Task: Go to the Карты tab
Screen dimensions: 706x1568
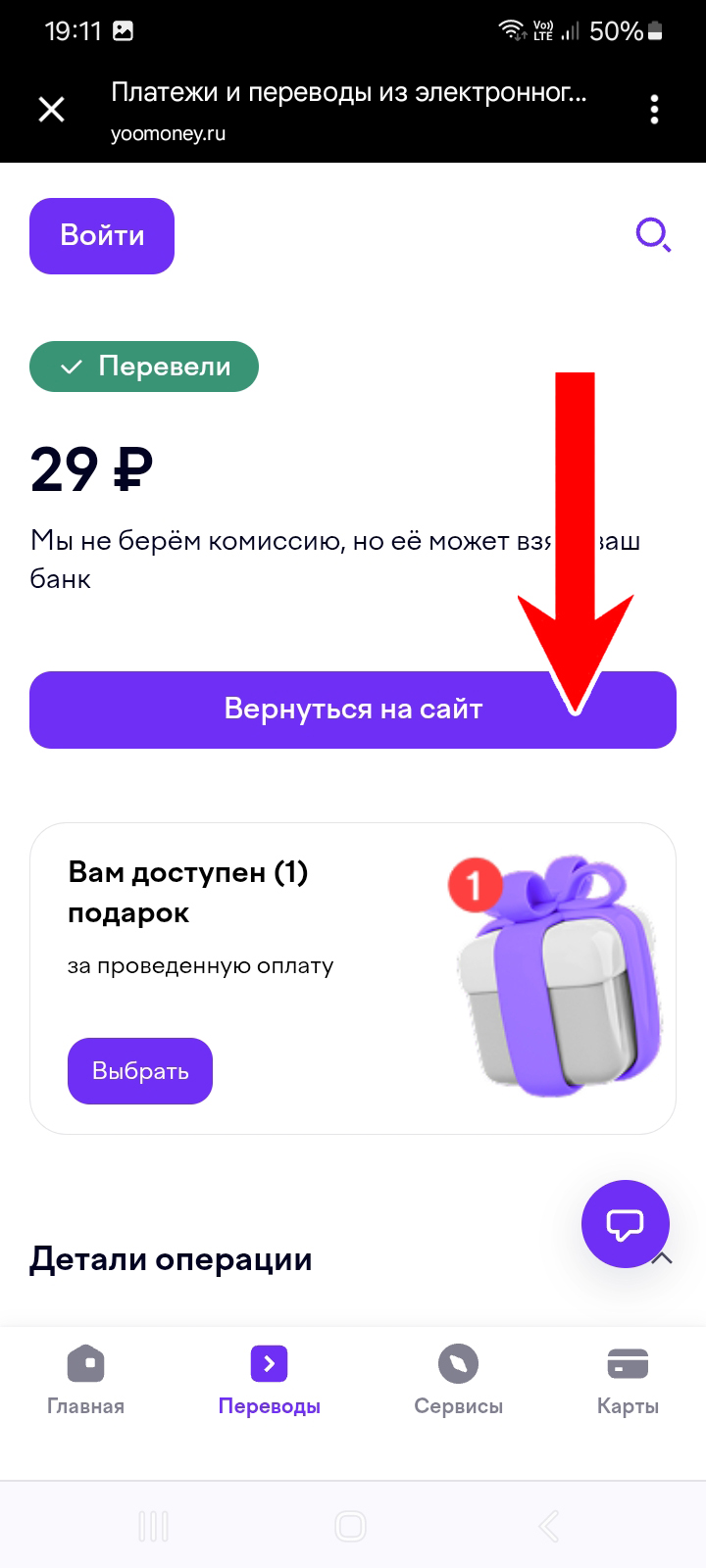Action: click(628, 1380)
